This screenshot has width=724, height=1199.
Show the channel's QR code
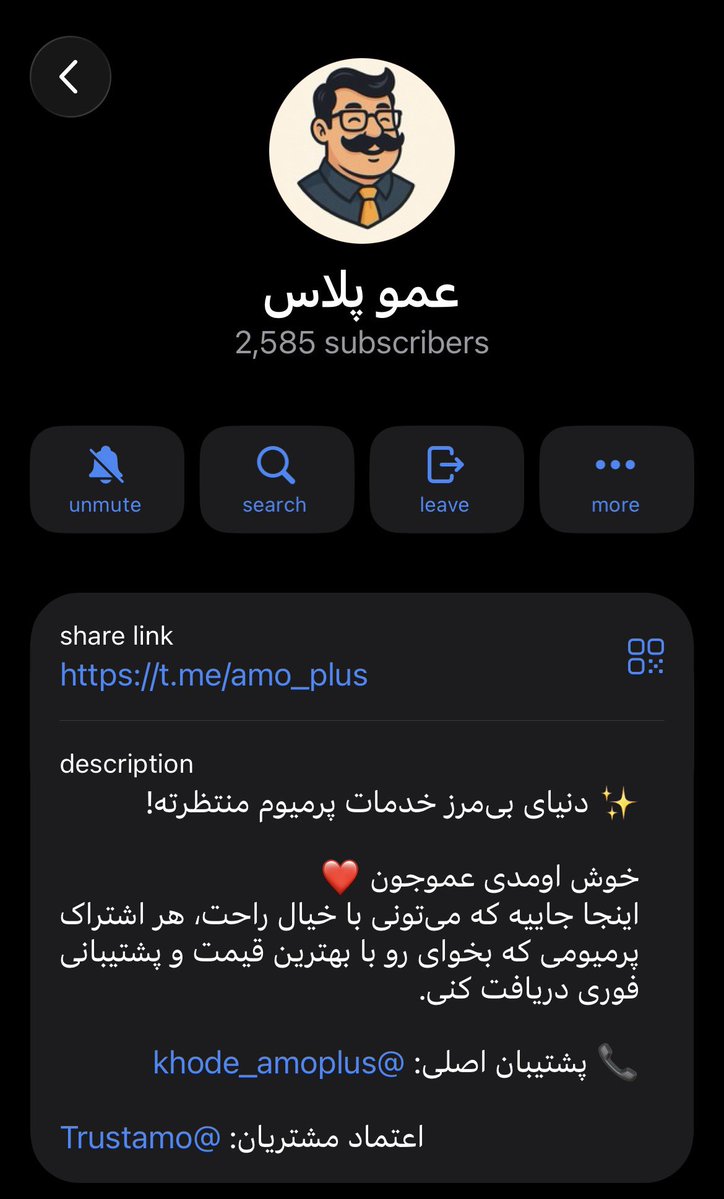click(645, 657)
